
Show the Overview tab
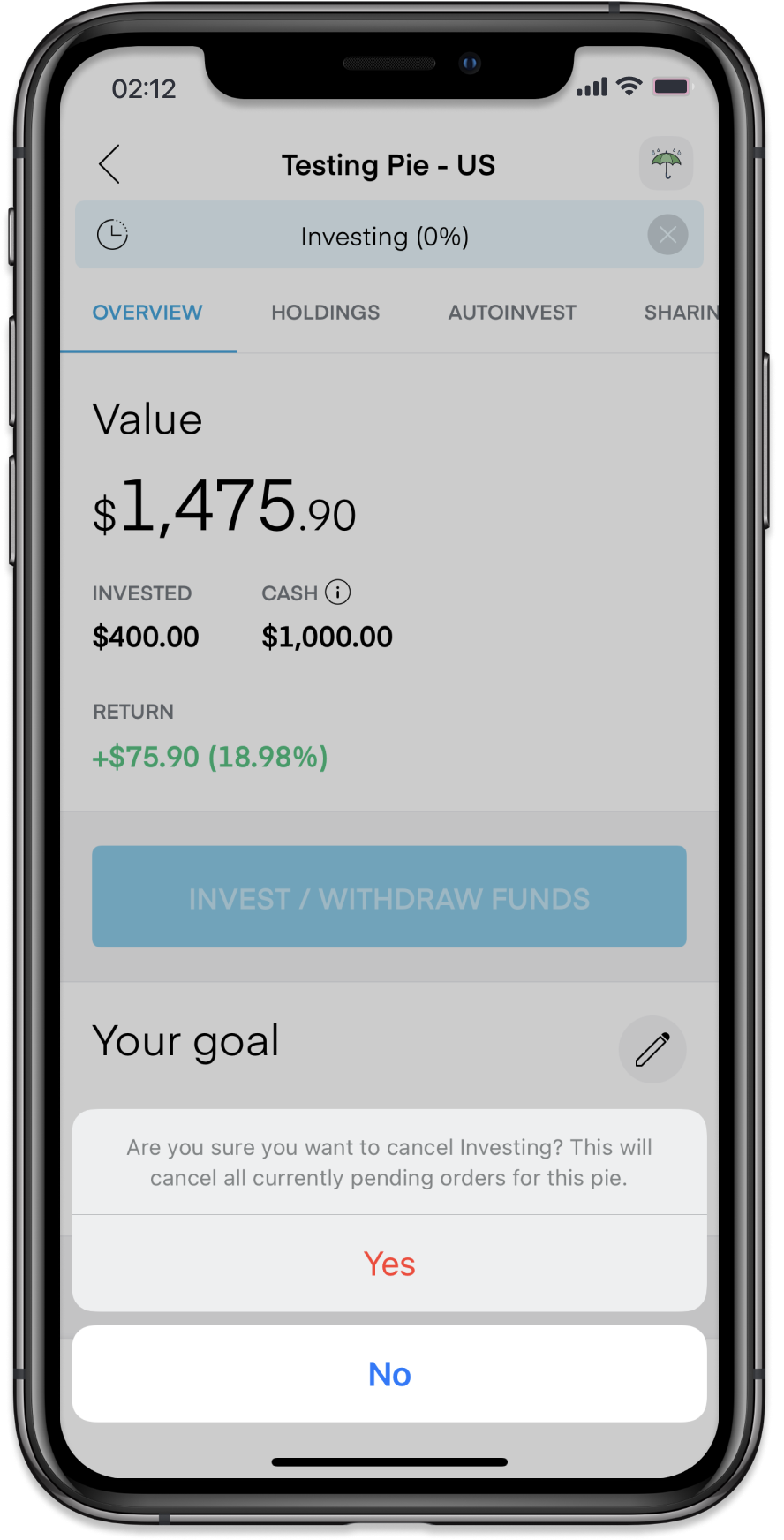click(147, 313)
